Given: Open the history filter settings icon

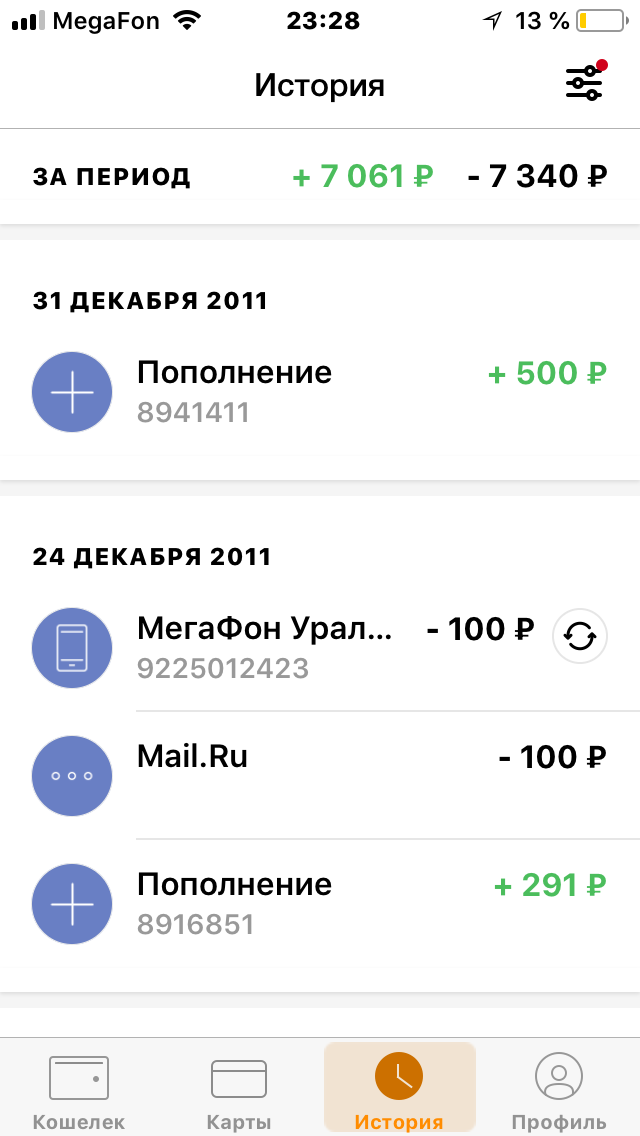Looking at the screenshot, I should point(584,84).
